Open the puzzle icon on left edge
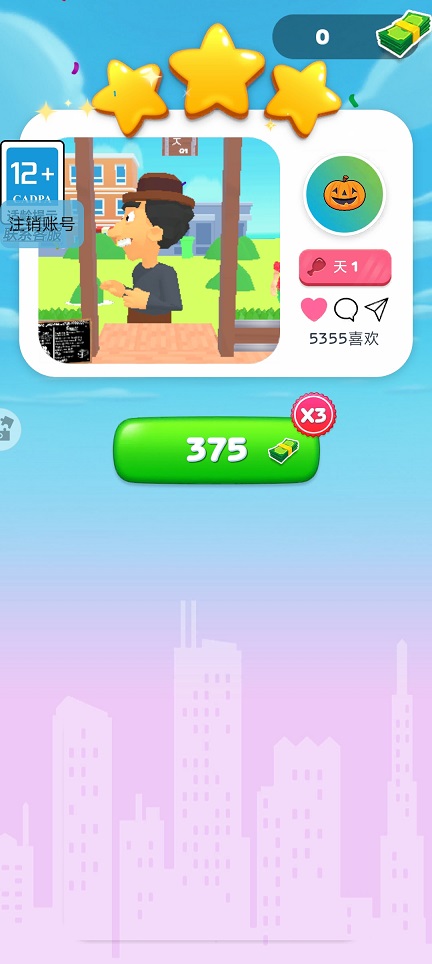 [x=7, y=429]
